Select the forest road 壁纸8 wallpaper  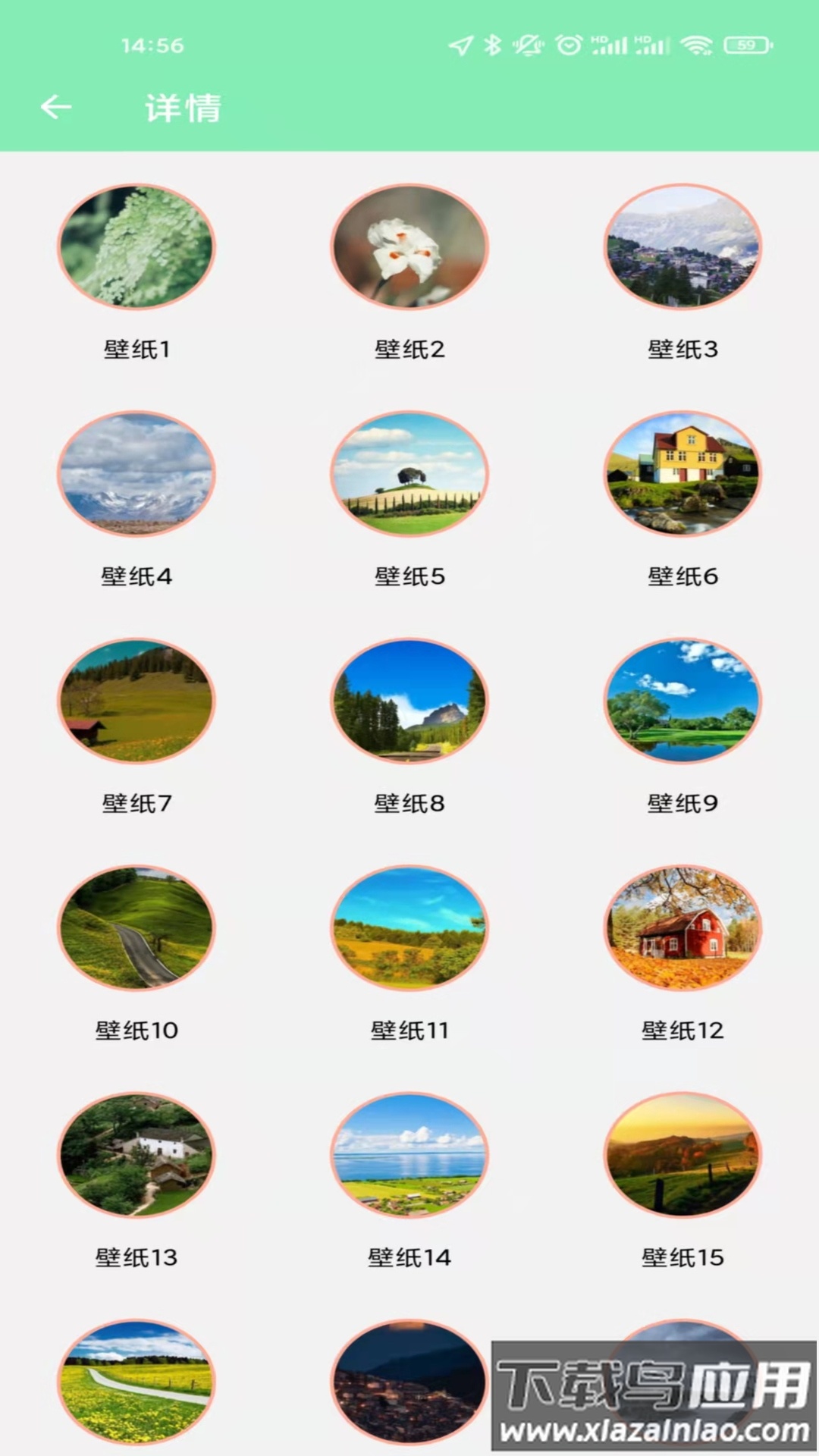[409, 701]
